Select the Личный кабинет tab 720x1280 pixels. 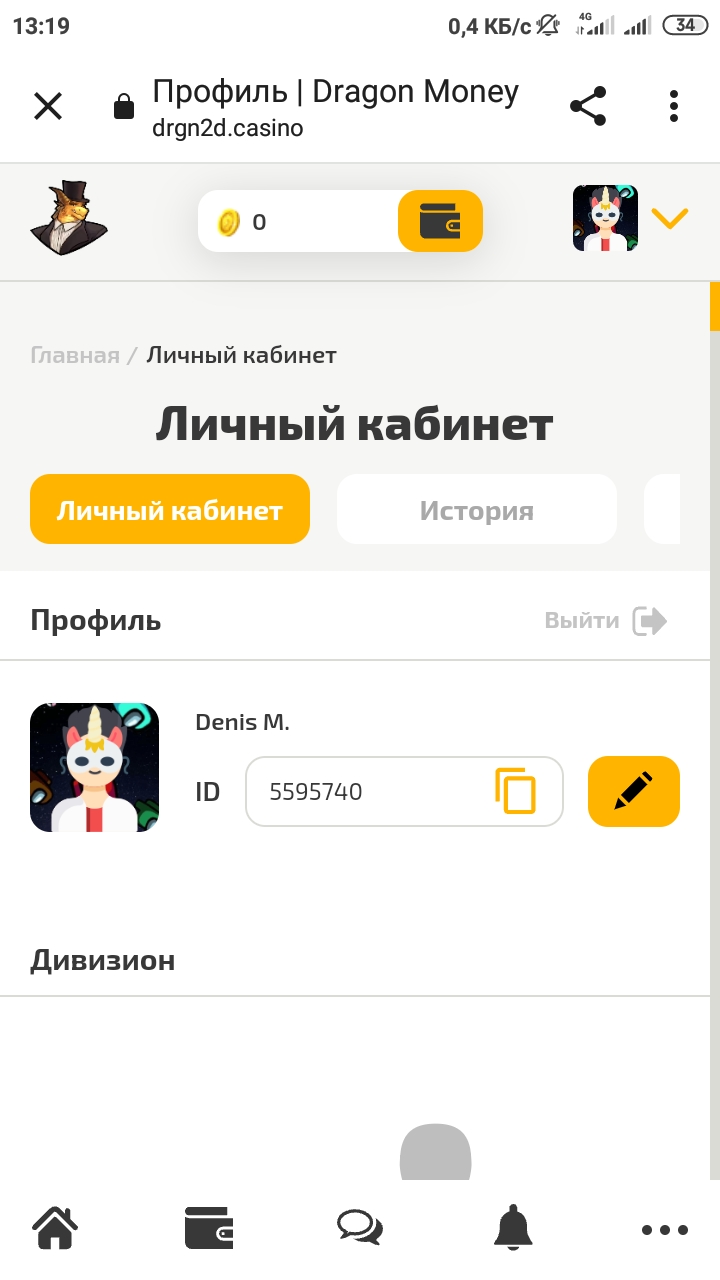[x=170, y=510]
